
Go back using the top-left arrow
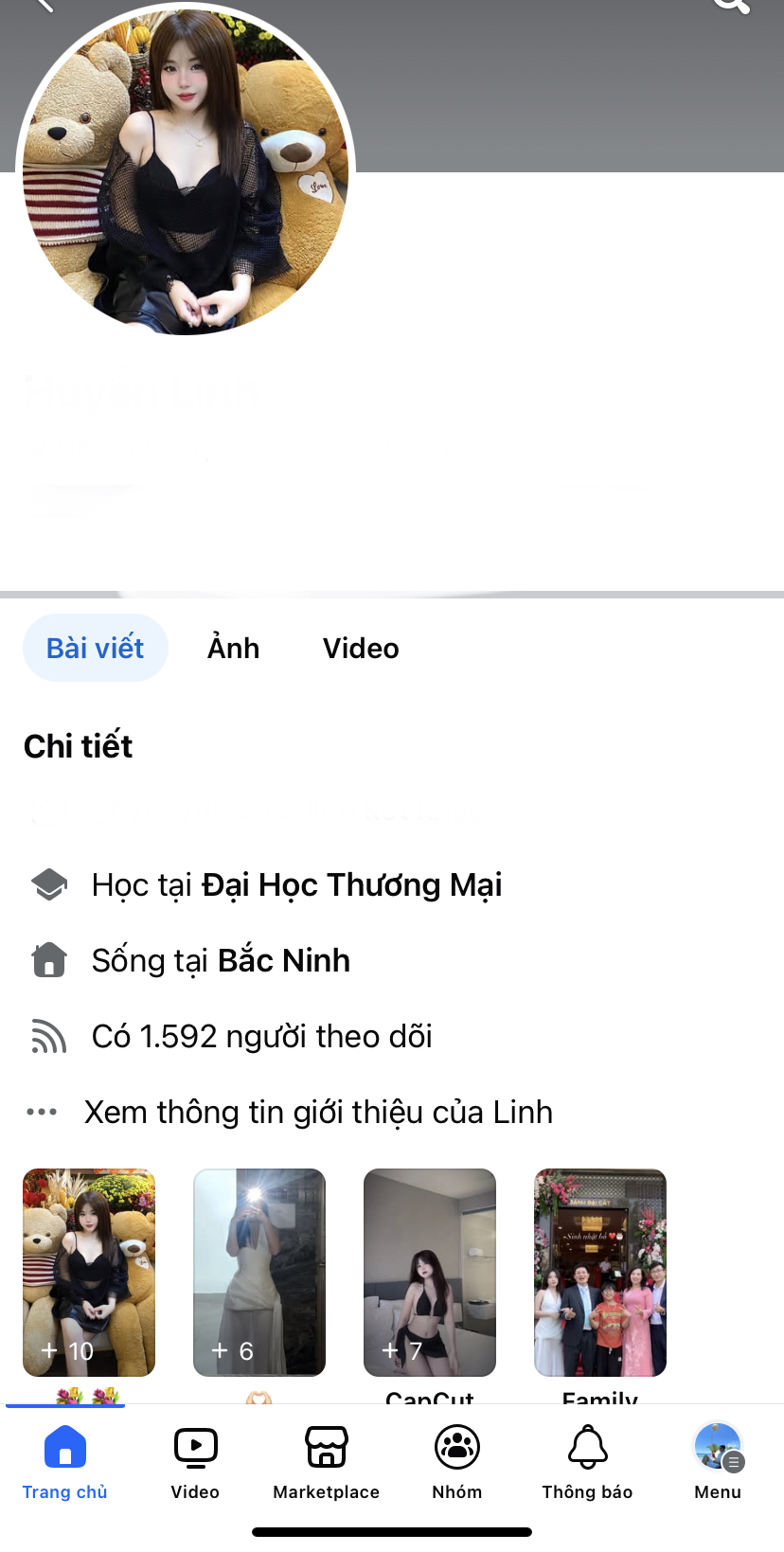[x=42, y=5]
